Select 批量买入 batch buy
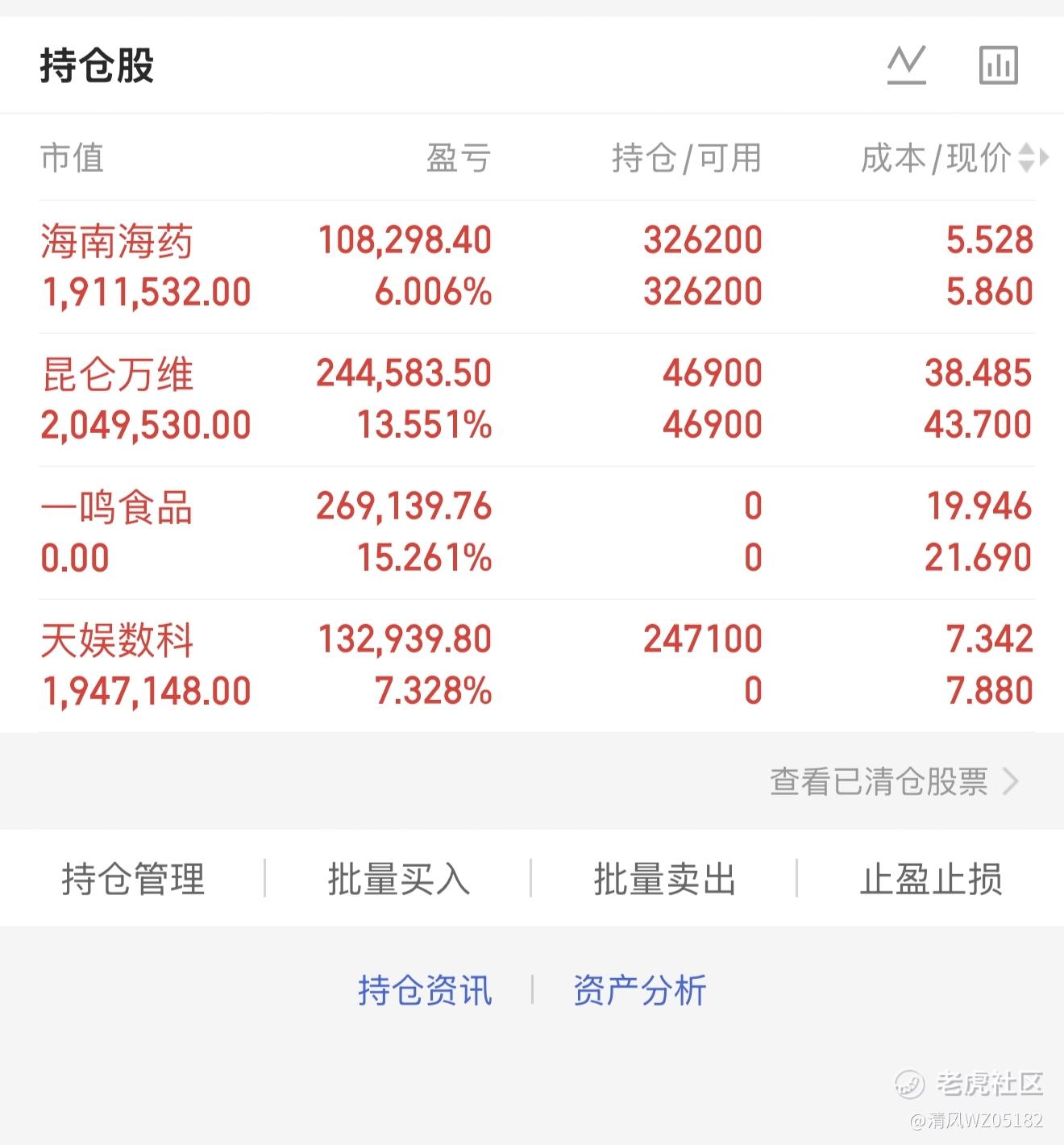 click(x=398, y=878)
